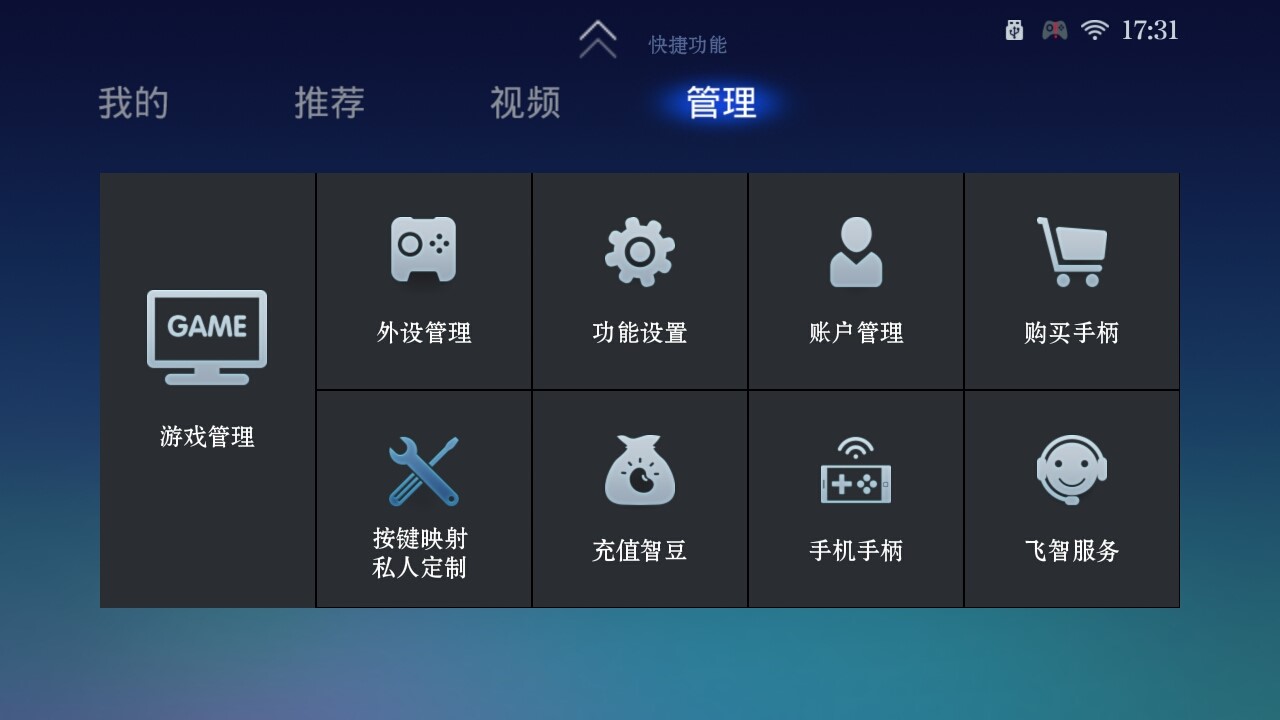1280x720 pixels.
Task: Switch to the 我的 tab
Action: [x=133, y=103]
